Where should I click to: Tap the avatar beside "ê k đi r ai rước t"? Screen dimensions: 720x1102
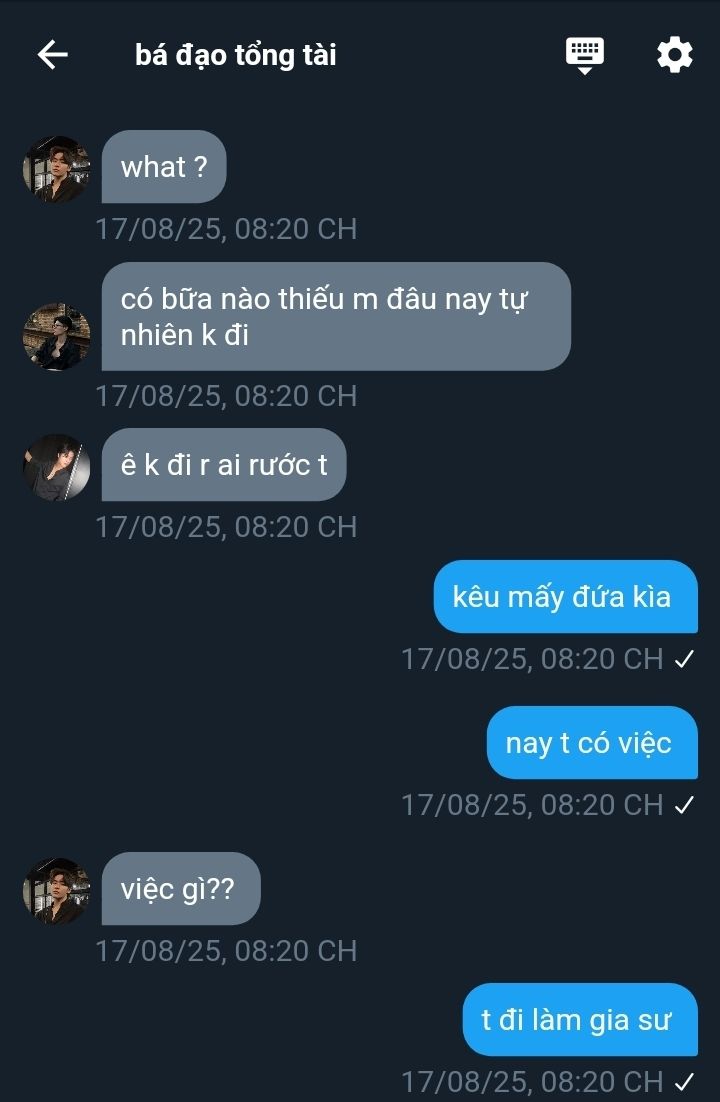click(56, 466)
